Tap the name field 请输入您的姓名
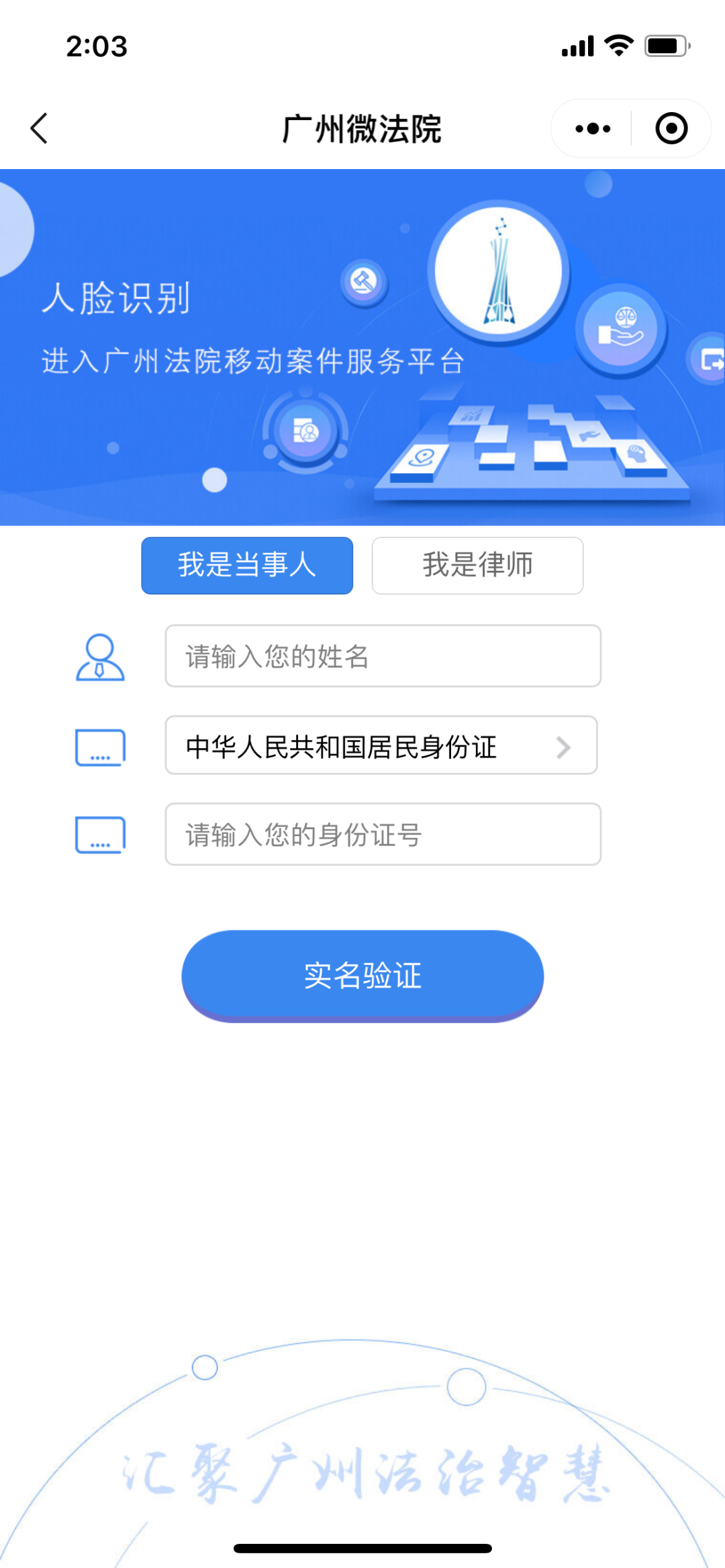Viewport: 725px width, 1568px height. (383, 656)
